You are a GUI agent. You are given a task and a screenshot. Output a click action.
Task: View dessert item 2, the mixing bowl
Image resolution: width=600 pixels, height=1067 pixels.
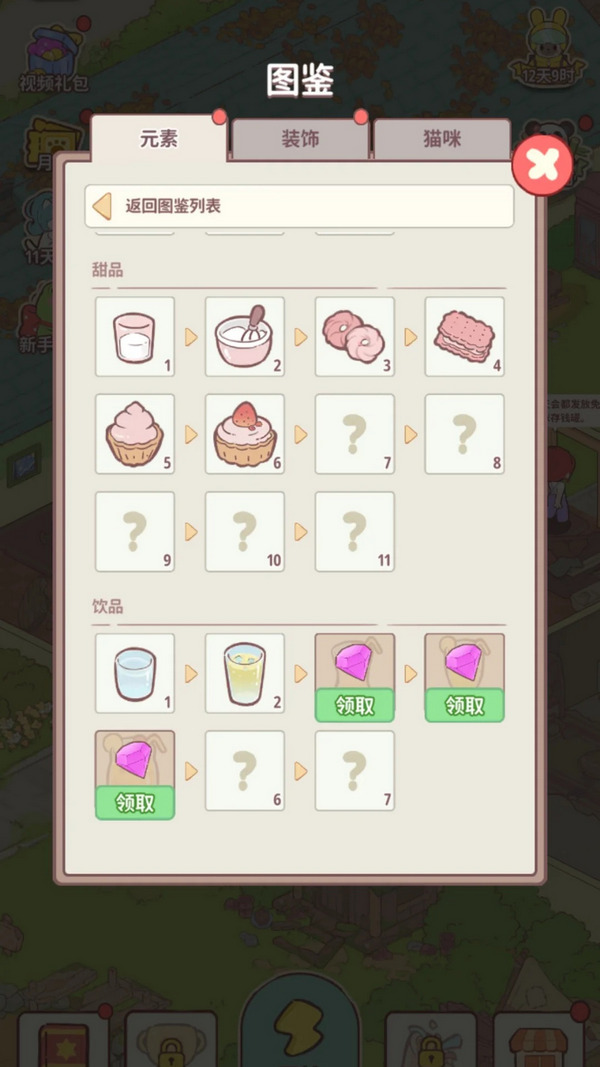[245, 336]
